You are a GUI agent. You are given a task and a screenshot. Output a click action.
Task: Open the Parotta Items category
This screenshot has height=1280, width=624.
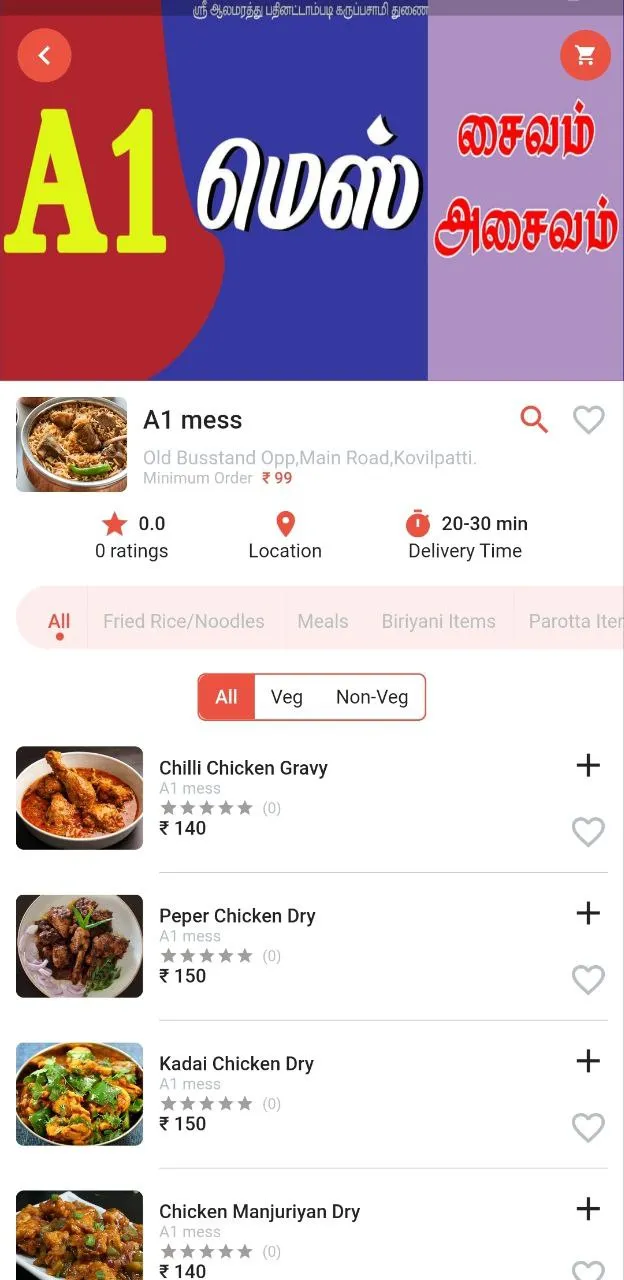(x=575, y=621)
